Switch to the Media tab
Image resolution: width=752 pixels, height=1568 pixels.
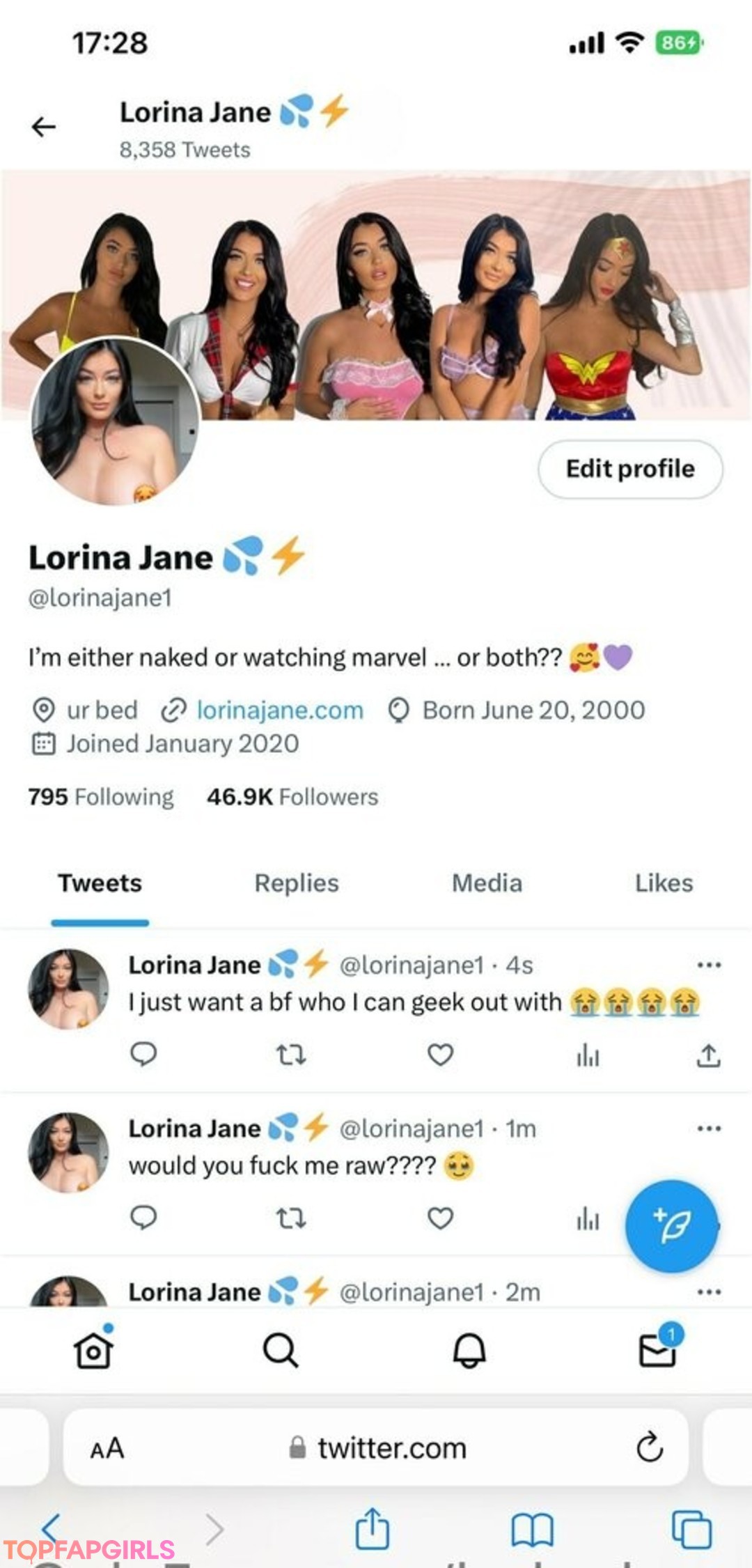click(x=487, y=883)
